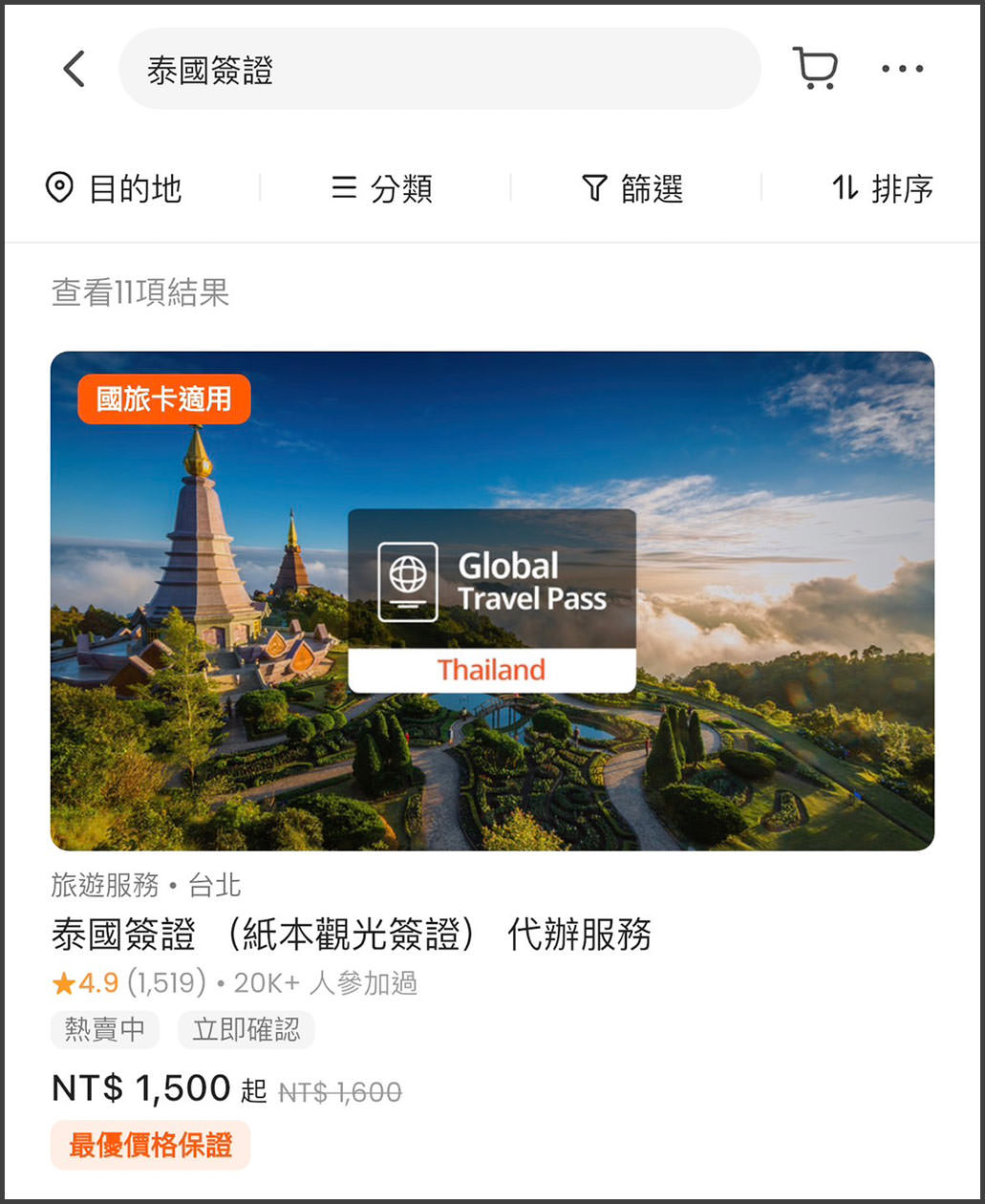Tap the 泰國簽證 search input field

[439, 68]
